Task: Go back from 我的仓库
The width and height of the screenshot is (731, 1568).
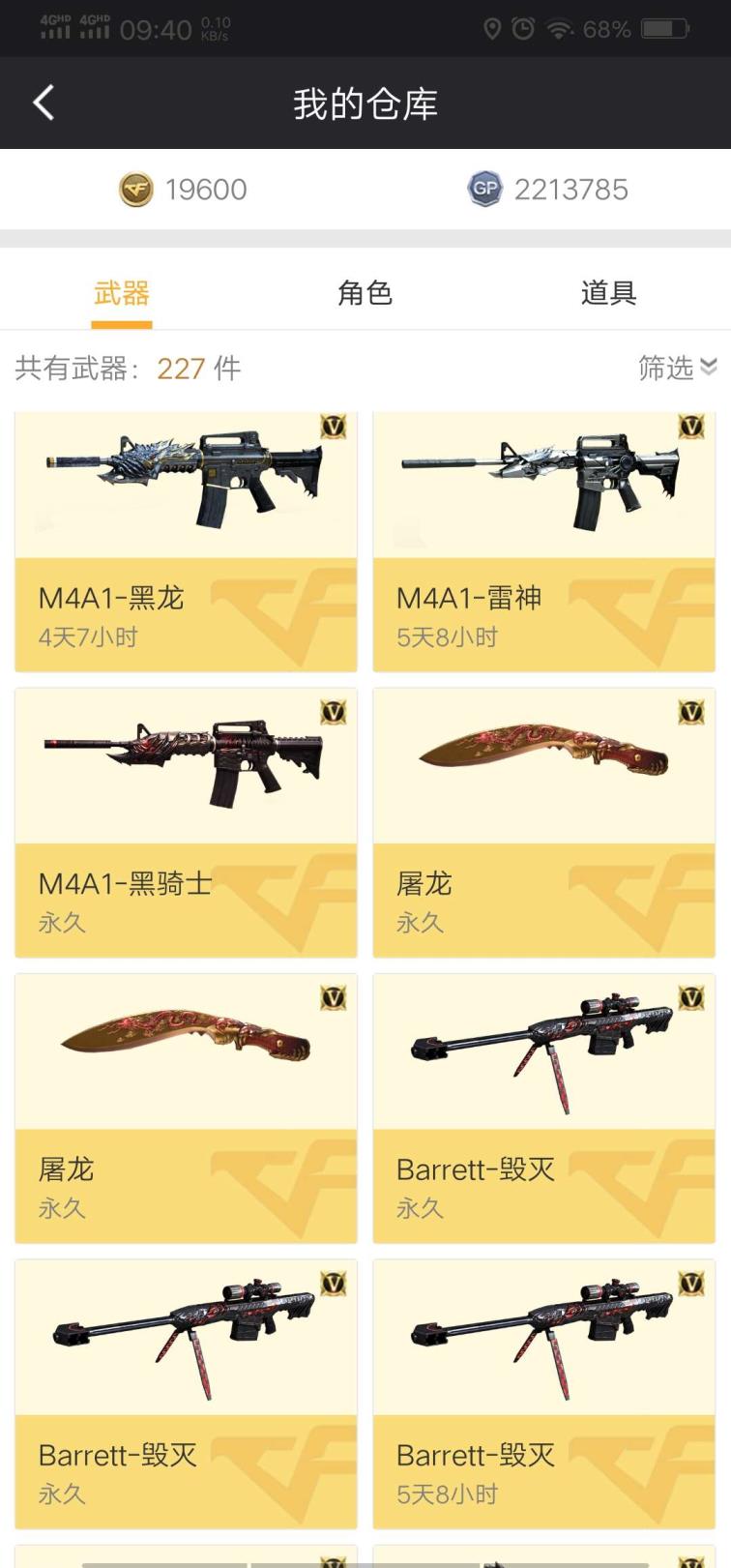Action: 44,103
